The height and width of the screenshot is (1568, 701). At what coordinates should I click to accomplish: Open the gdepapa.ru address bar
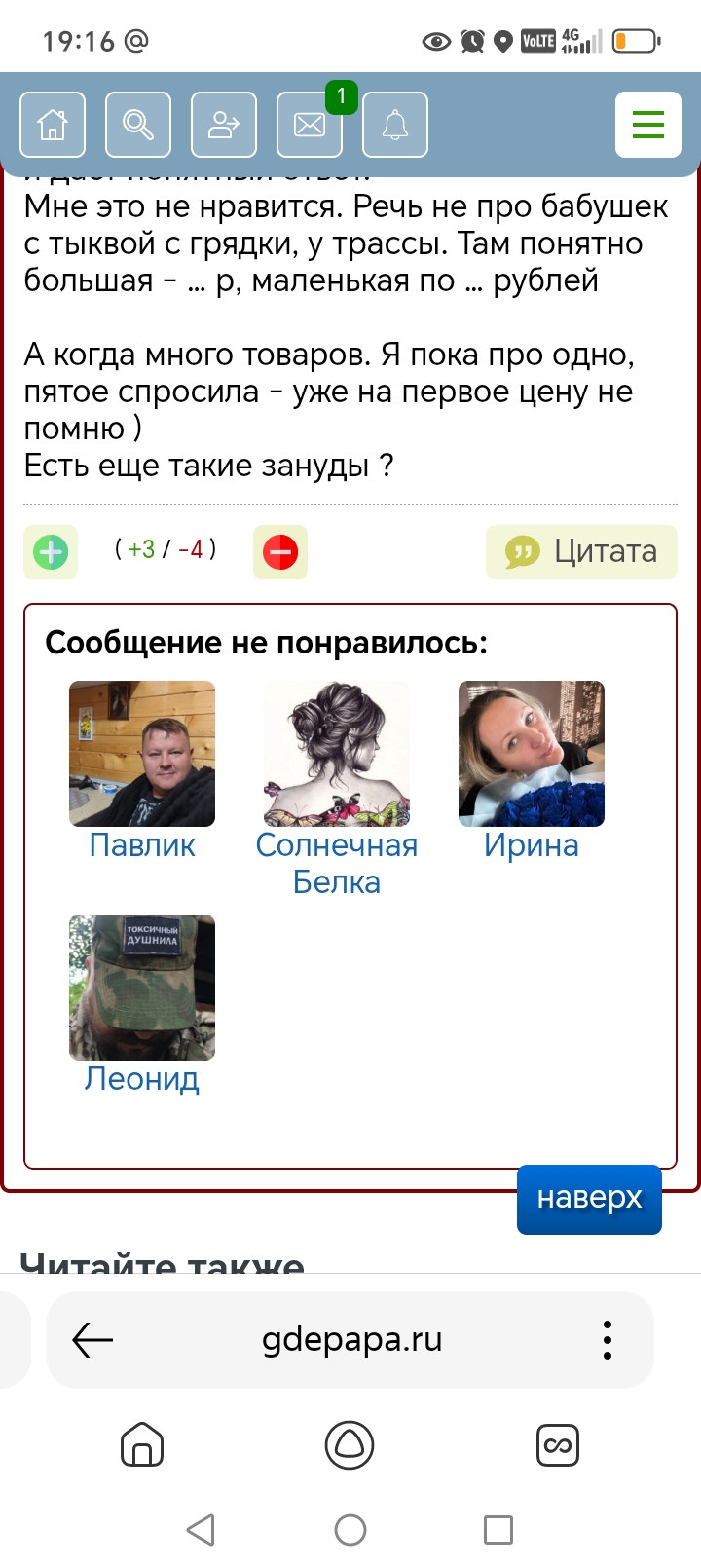click(x=351, y=1340)
